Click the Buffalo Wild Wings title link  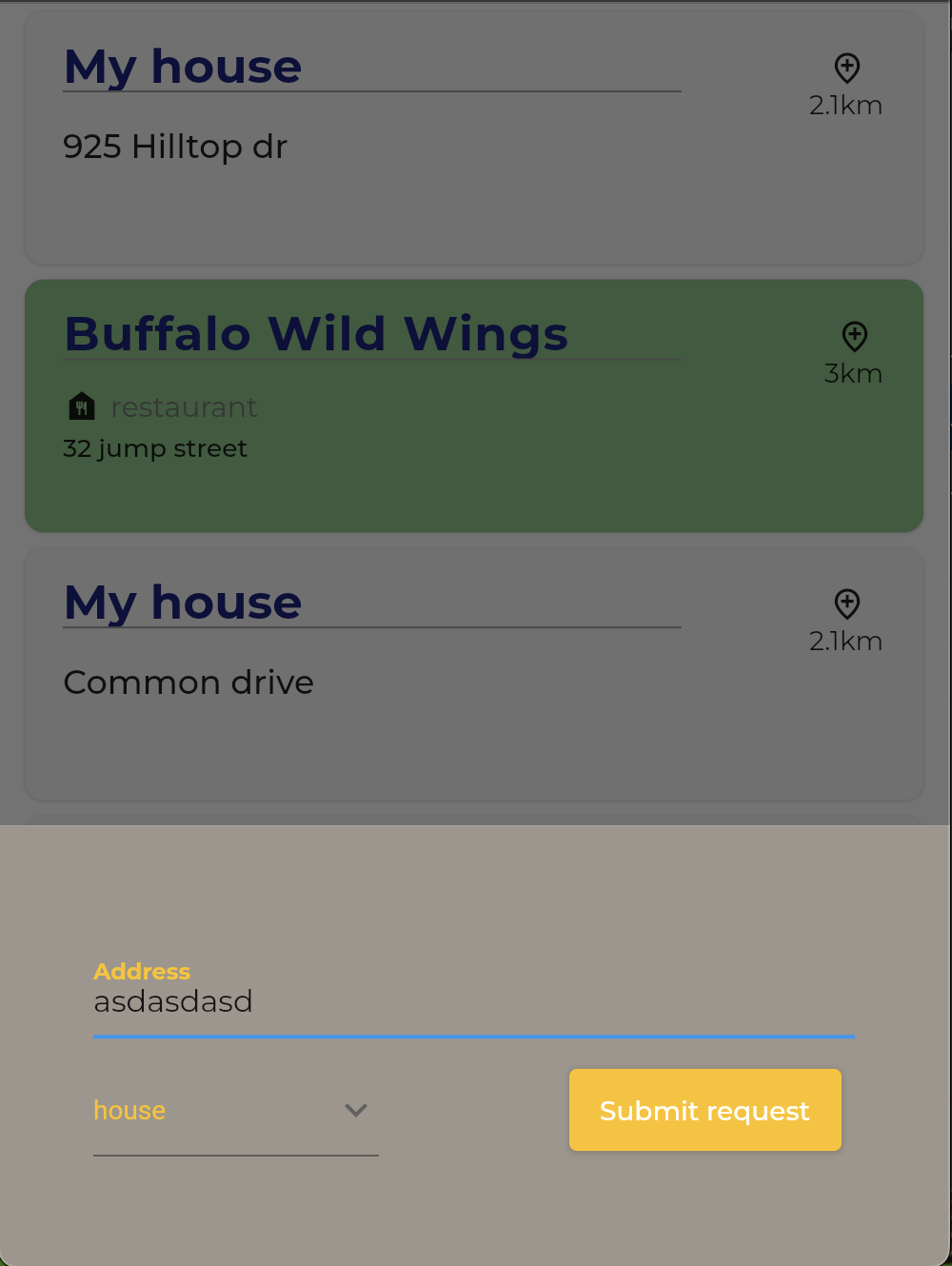click(x=315, y=335)
